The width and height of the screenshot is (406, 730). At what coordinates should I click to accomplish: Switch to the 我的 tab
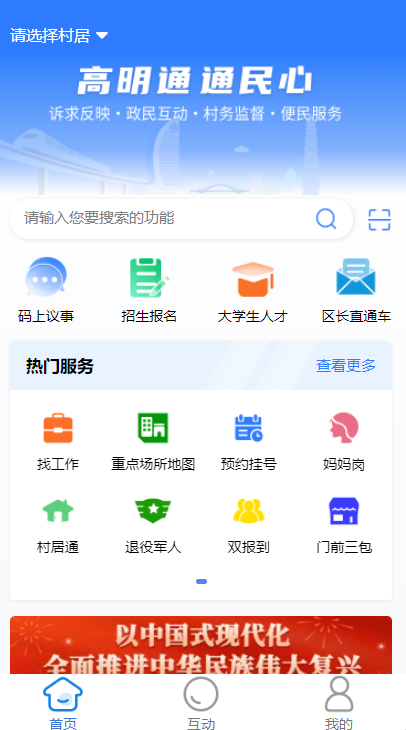[339, 703]
